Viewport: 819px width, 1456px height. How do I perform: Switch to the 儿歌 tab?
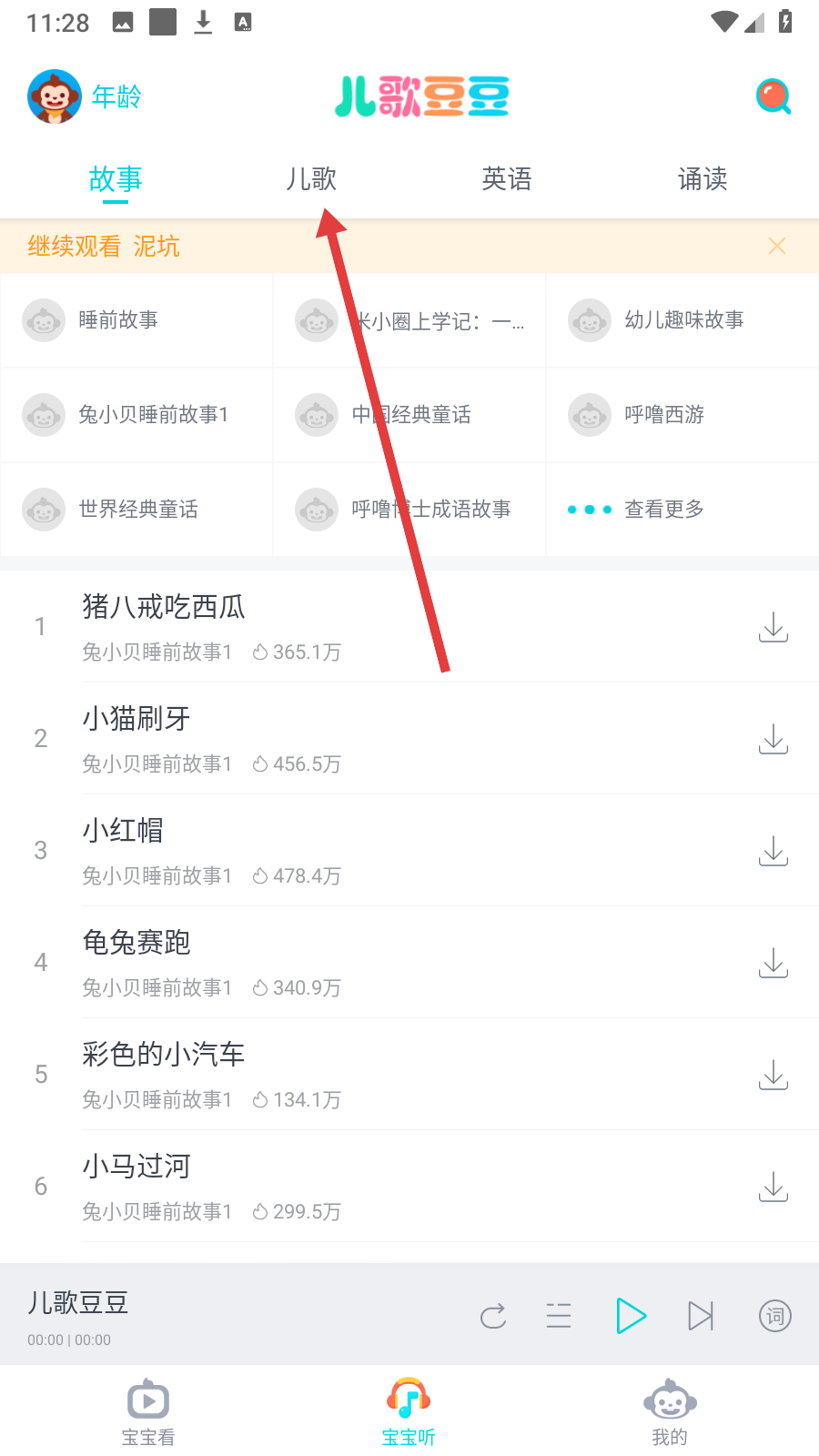(x=311, y=179)
